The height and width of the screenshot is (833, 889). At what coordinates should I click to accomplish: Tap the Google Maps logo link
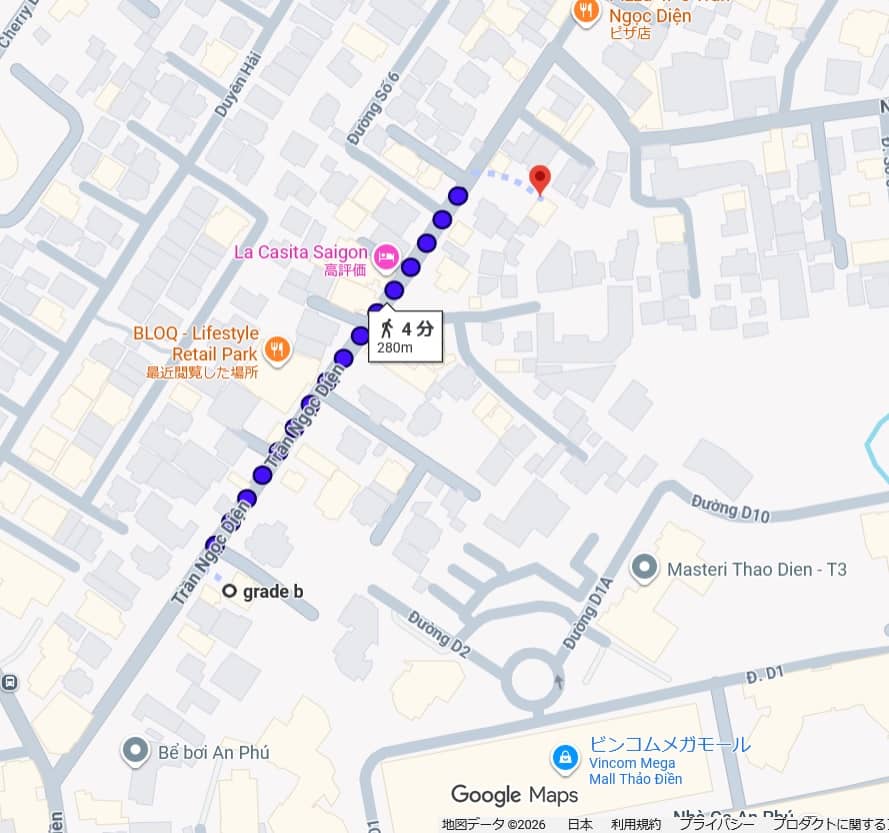point(514,795)
